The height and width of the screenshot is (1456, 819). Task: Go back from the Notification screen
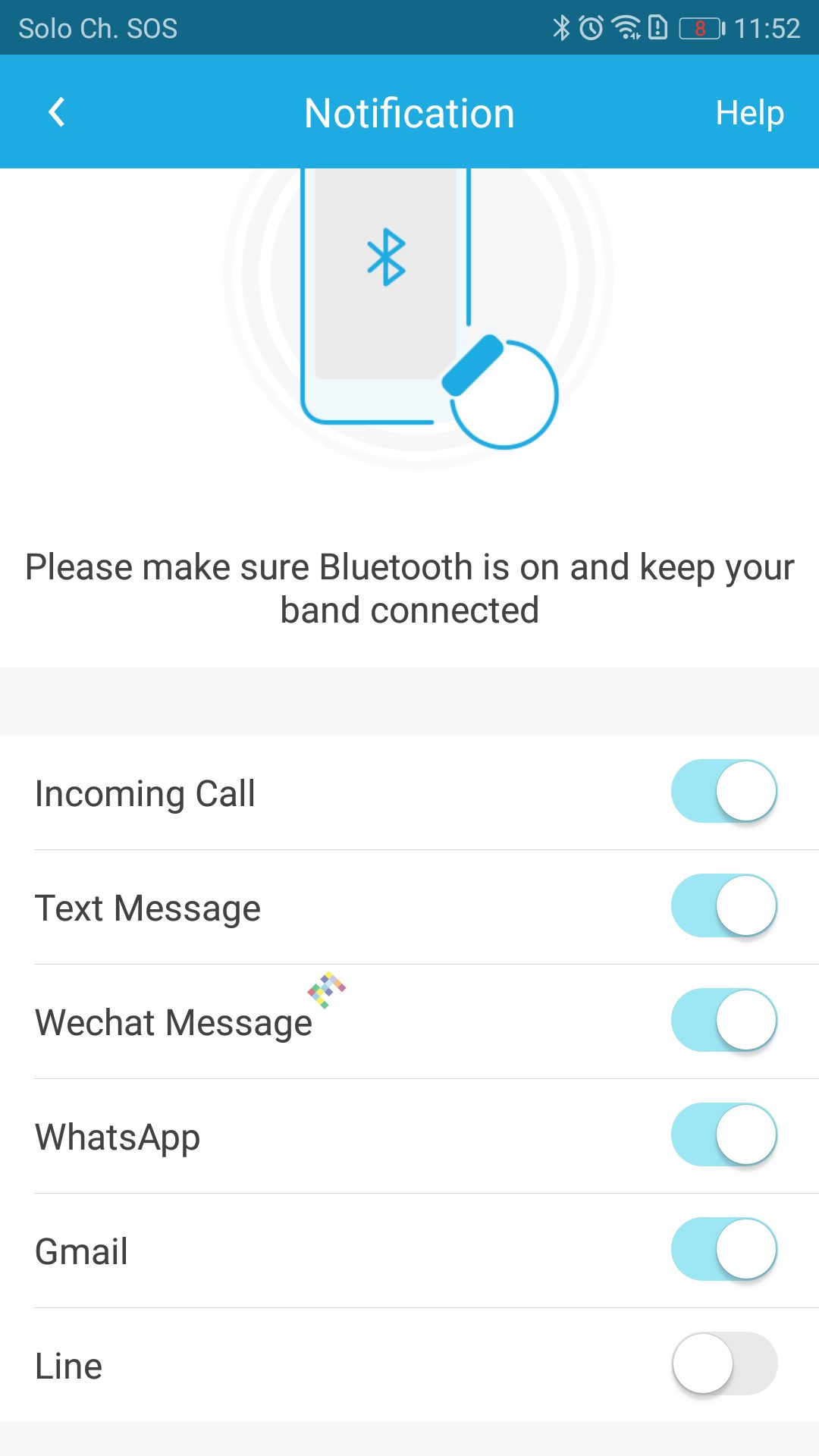[x=57, y=112]
